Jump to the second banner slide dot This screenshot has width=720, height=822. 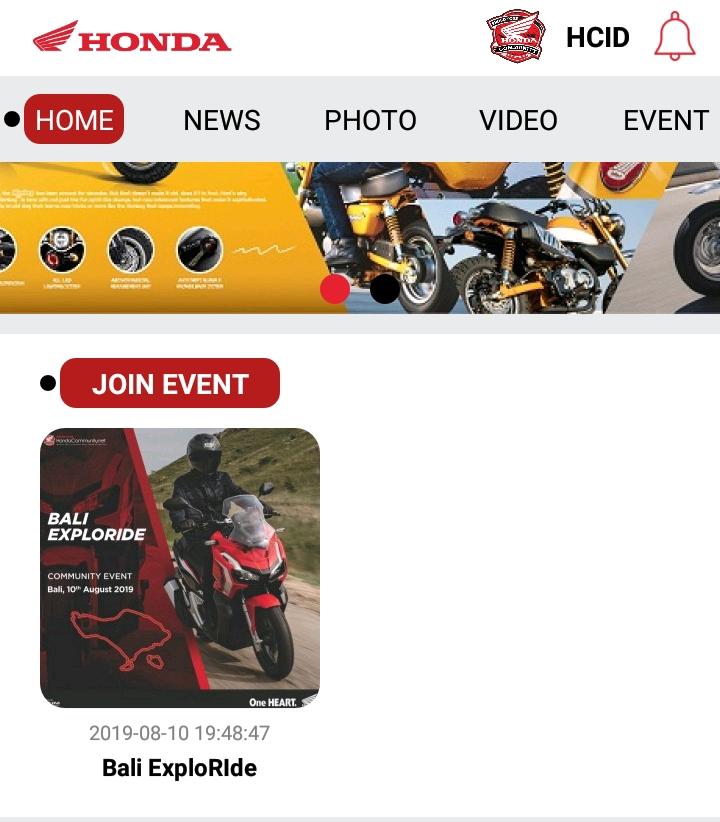point(385,289)
